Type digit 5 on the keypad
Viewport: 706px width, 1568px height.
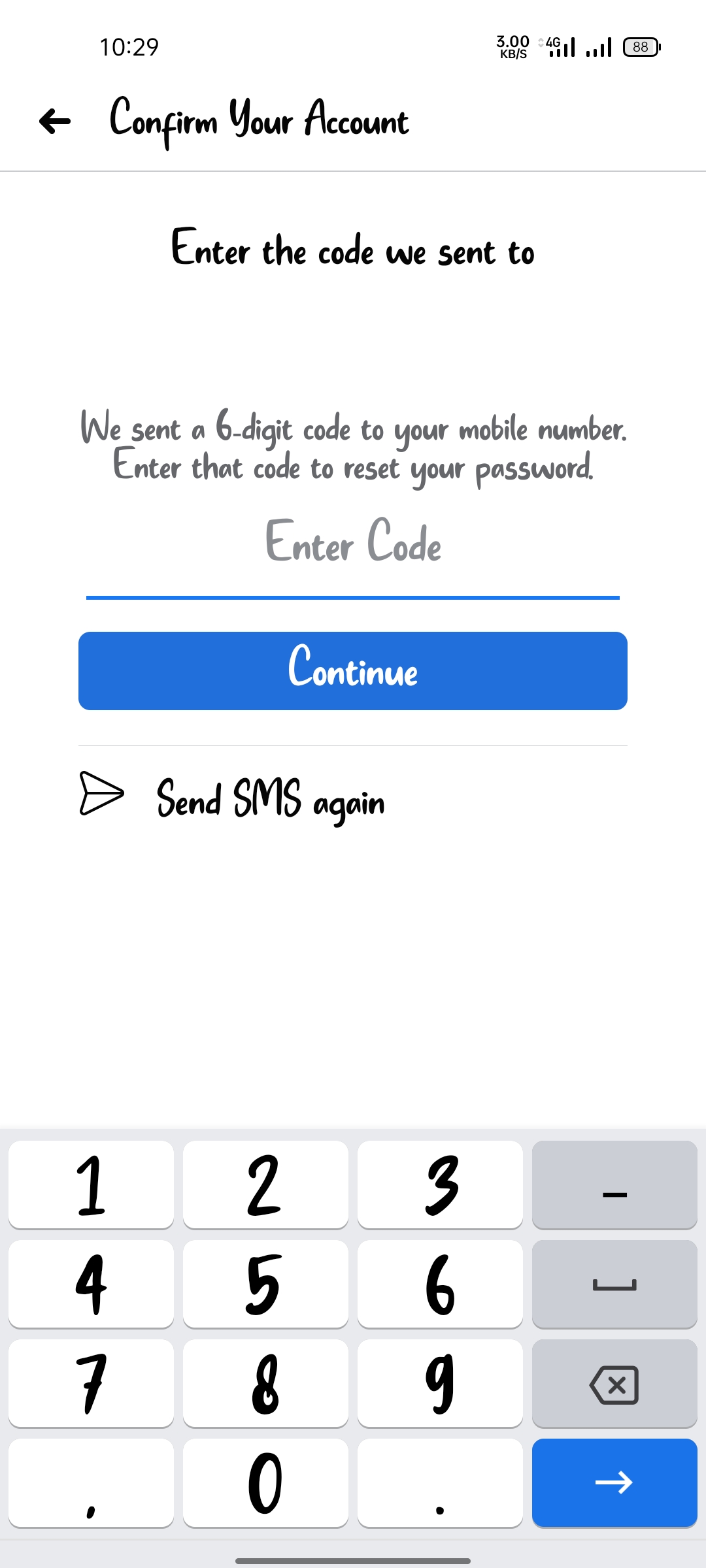(x=265, y=1284)
